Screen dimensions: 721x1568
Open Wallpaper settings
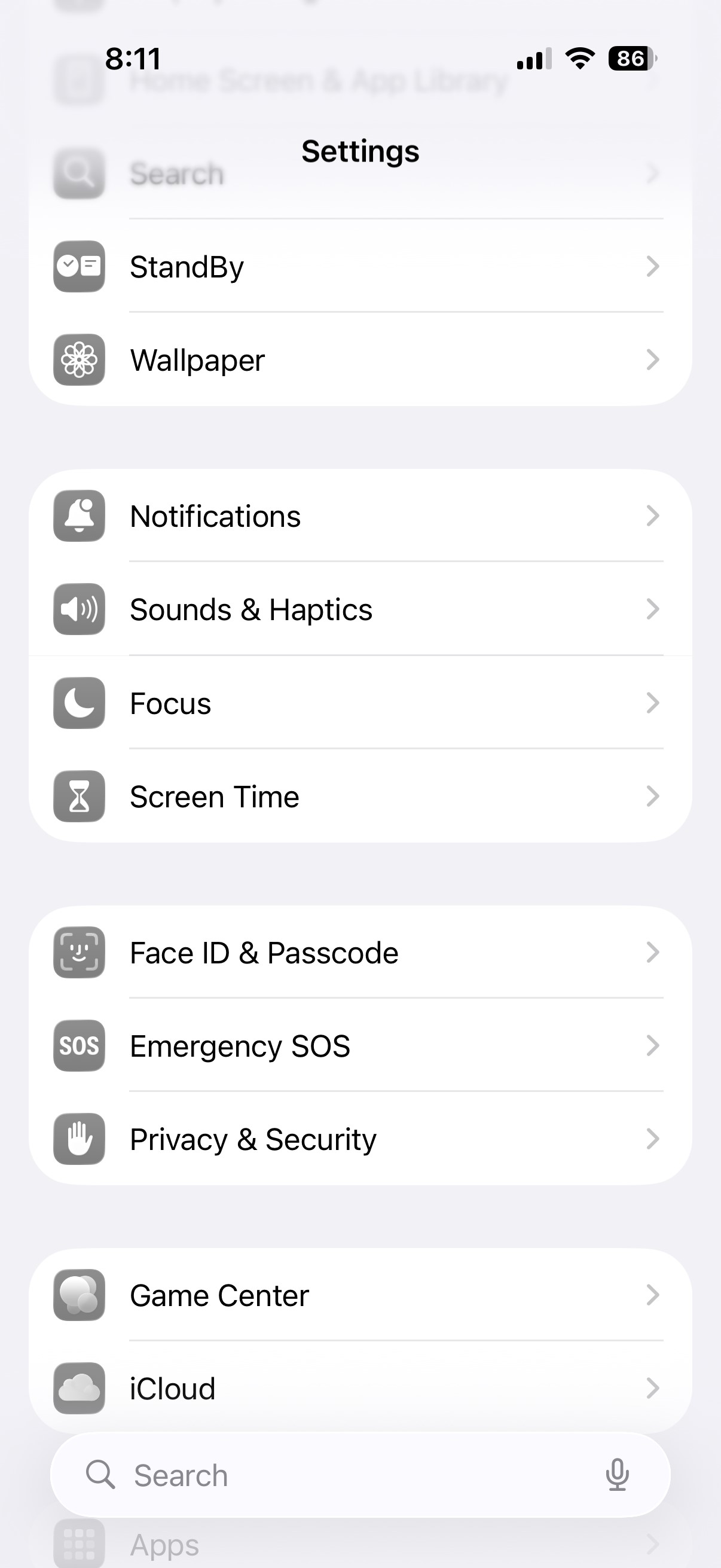(360, 360)
